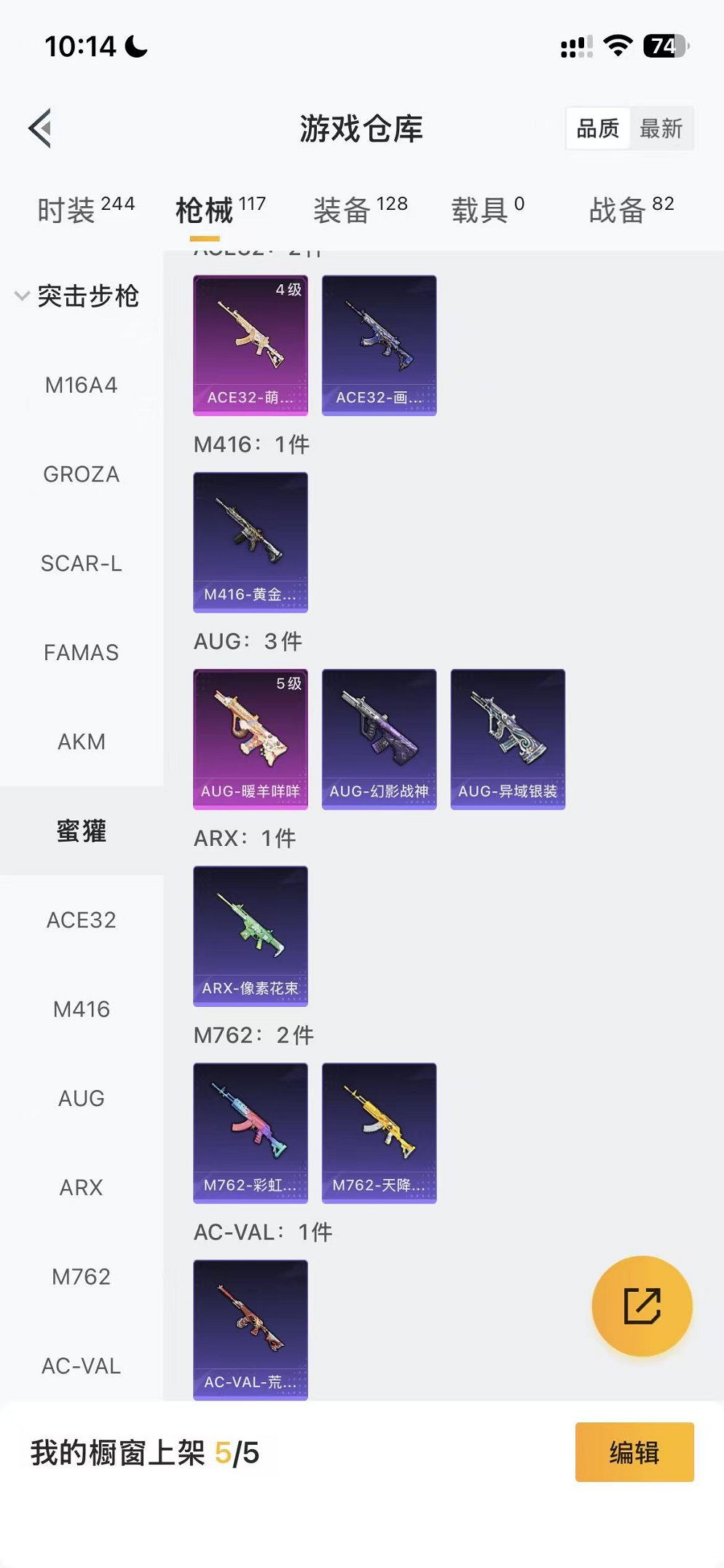Jump to AKM weapons
724x1568 pixels.
(x=82, y=742)
